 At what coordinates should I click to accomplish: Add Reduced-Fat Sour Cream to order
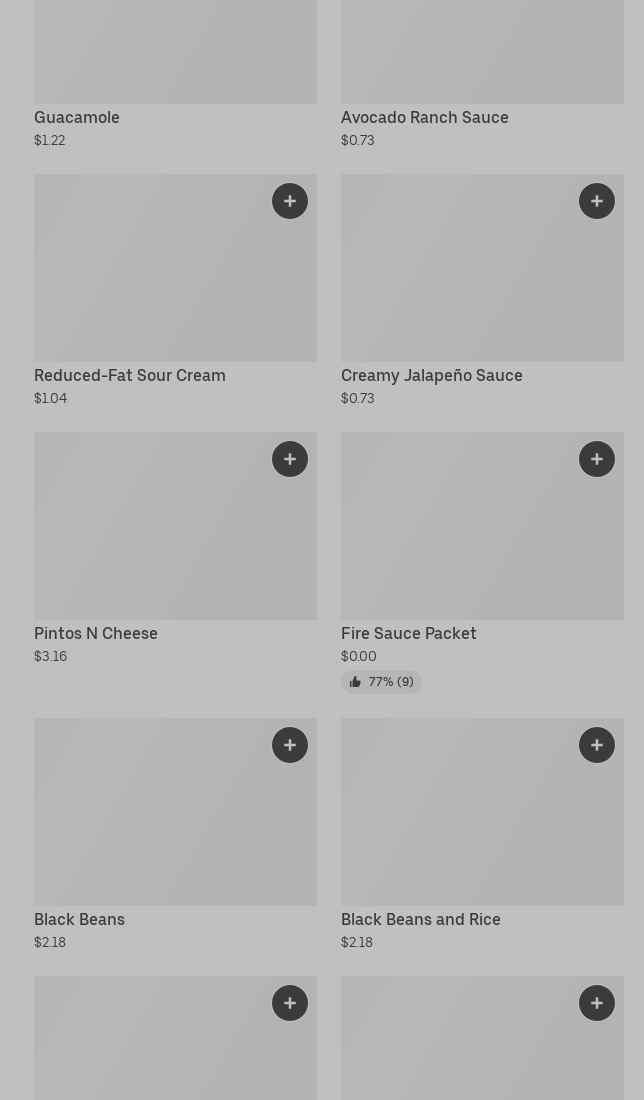point(290,201)
